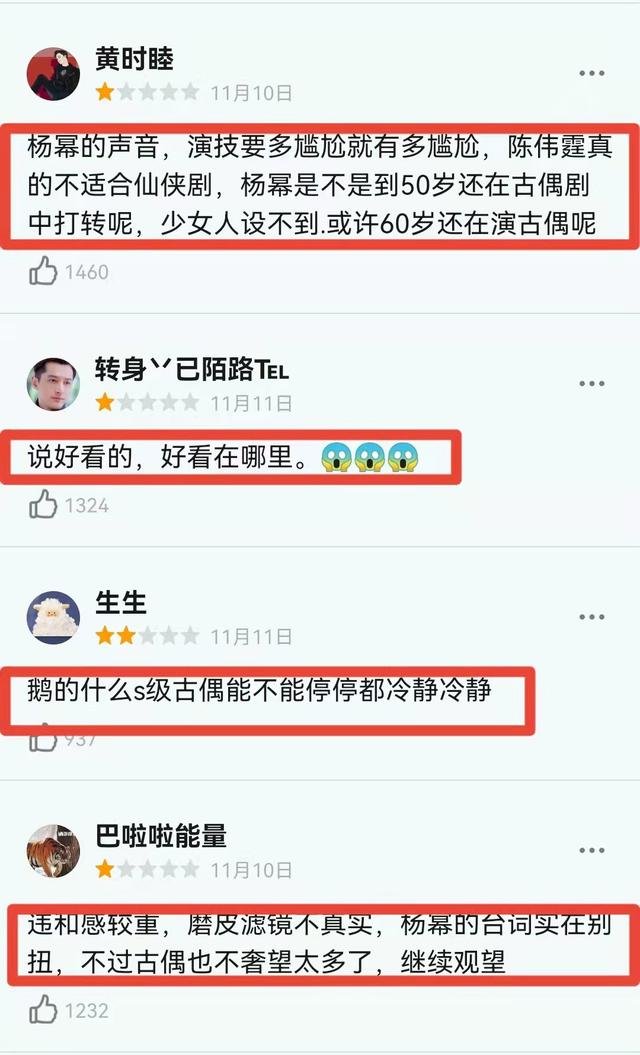This screenshot has width=640, height=1055.
Task: Open overflow menu on 转身丷已陌路's review
Action: (x=592, y=384)
